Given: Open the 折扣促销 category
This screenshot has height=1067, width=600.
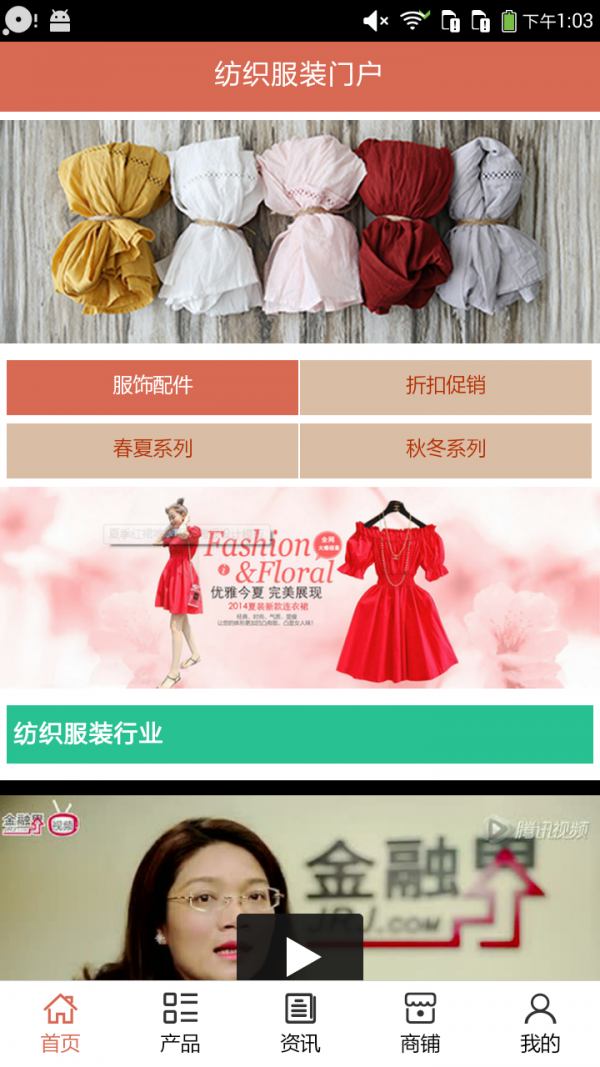Looking at the screenshot, I should [445, 386].
